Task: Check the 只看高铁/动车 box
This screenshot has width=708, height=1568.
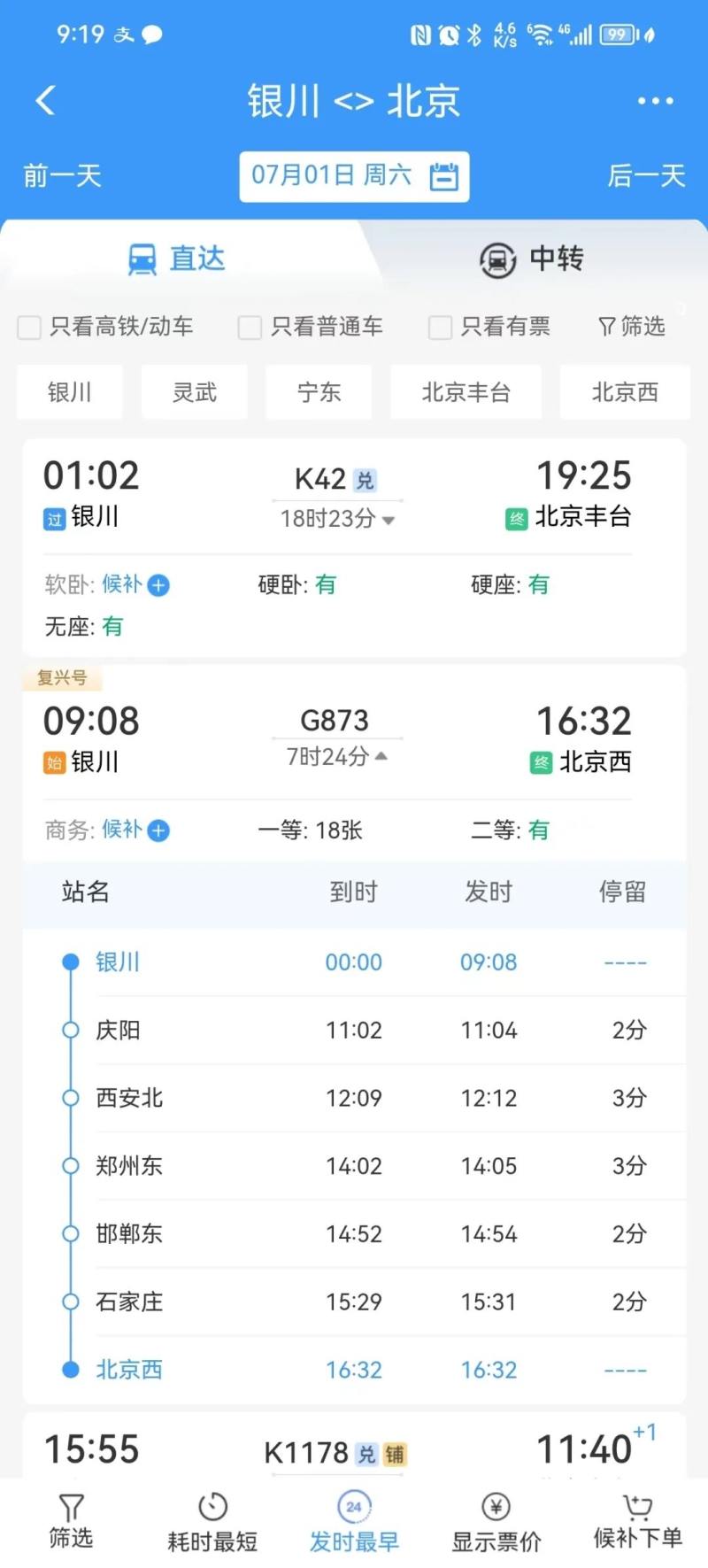Action: [x=29, y=327]
